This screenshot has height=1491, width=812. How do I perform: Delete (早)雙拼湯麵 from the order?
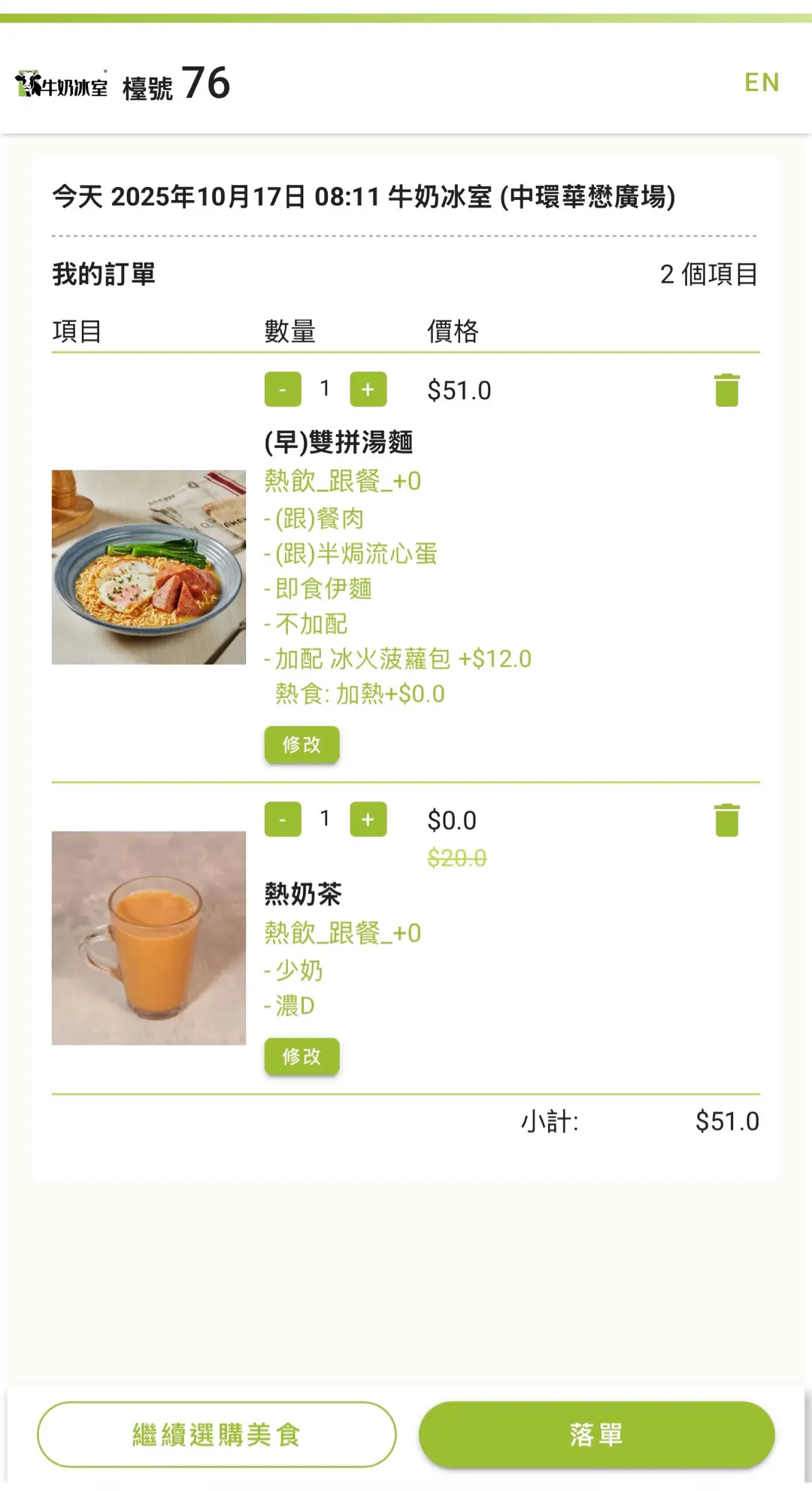726,390
